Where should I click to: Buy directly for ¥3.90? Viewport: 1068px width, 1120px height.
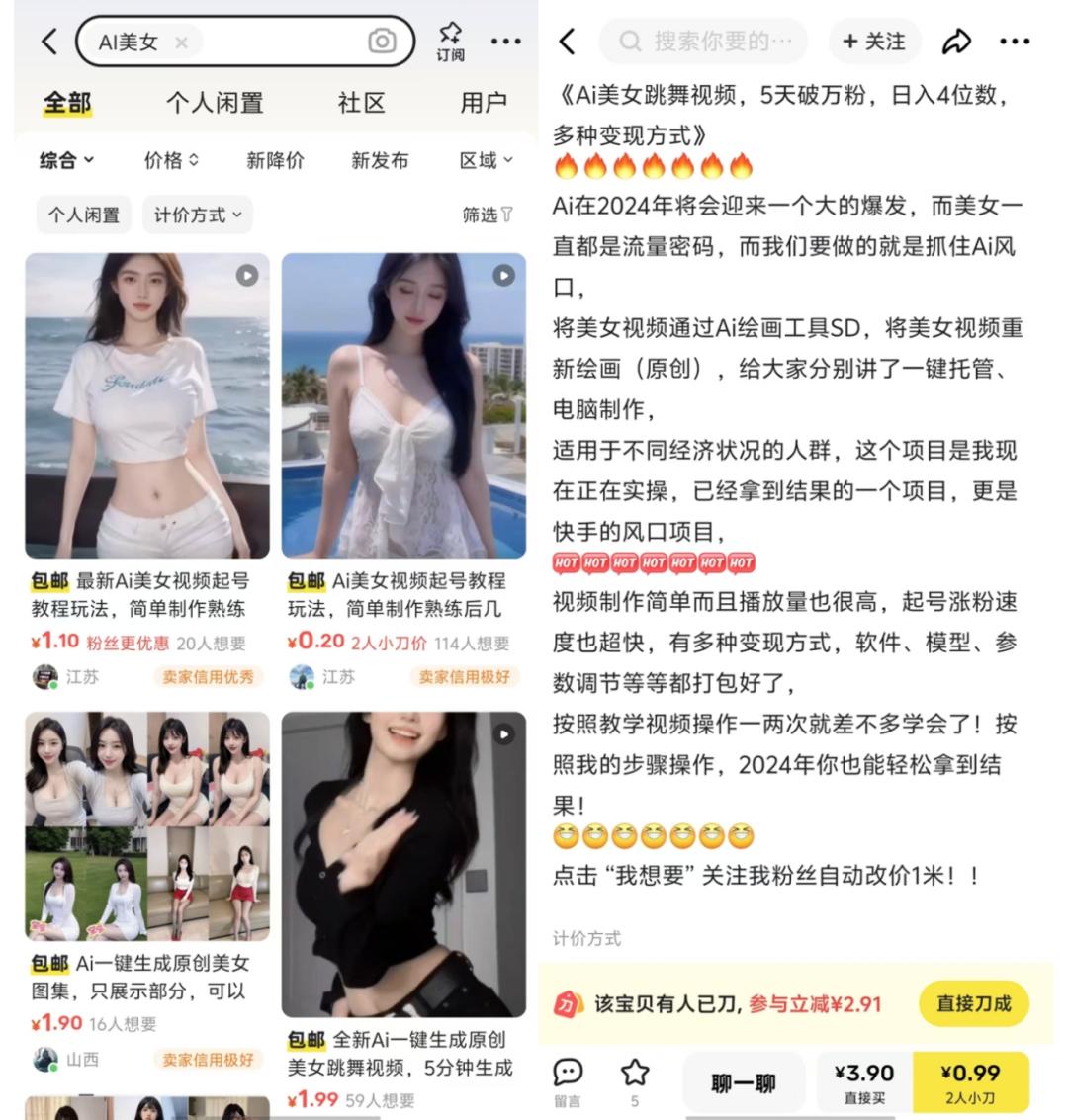click(863, 1083)
